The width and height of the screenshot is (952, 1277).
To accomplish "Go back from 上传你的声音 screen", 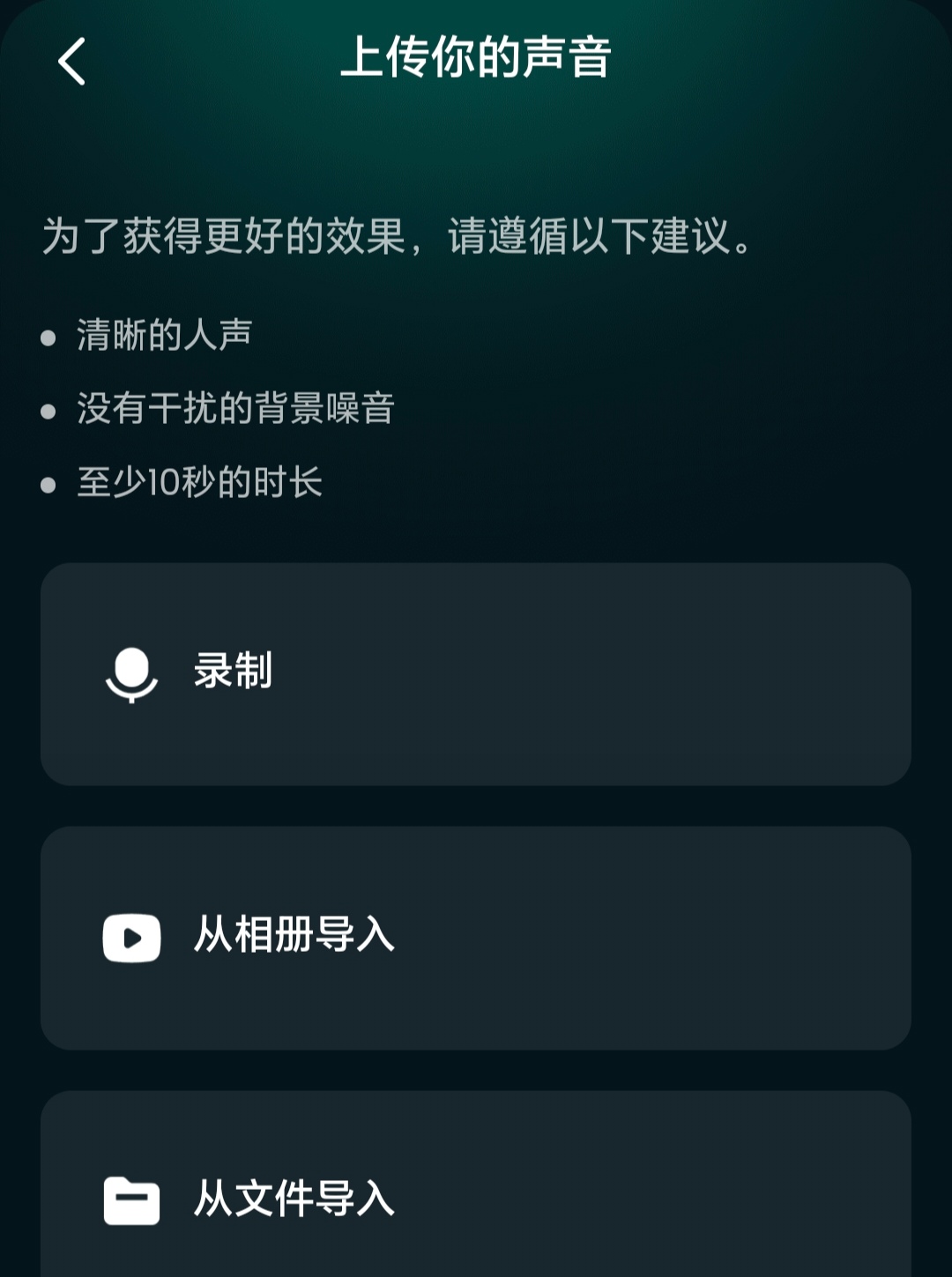I will pyautogui.click(x=71, y=61).
